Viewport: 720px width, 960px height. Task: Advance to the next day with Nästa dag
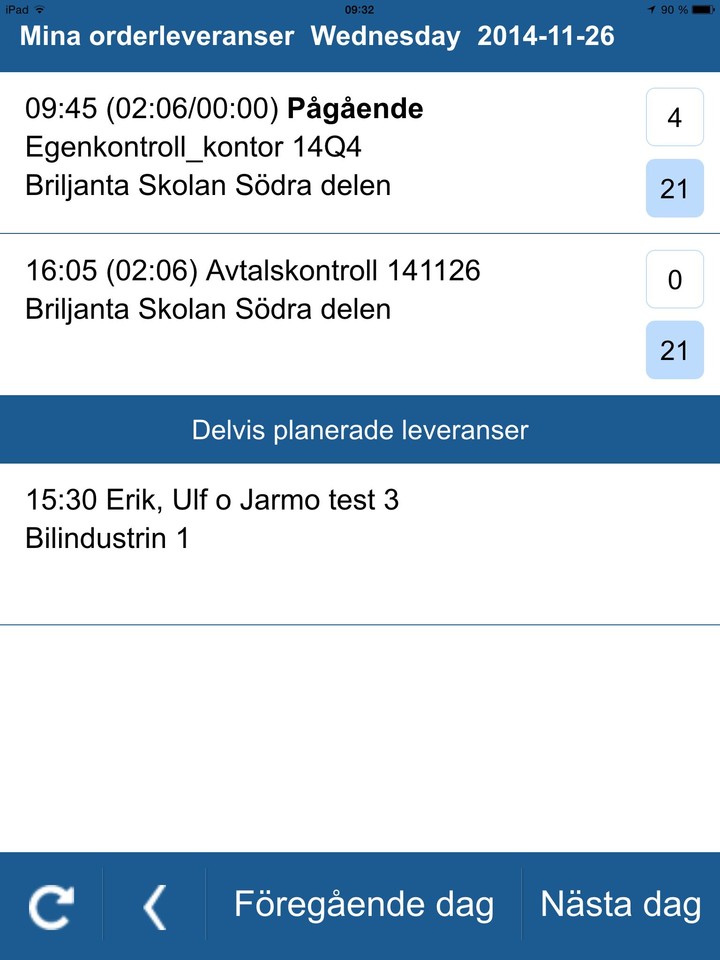[x=620, y=903]
